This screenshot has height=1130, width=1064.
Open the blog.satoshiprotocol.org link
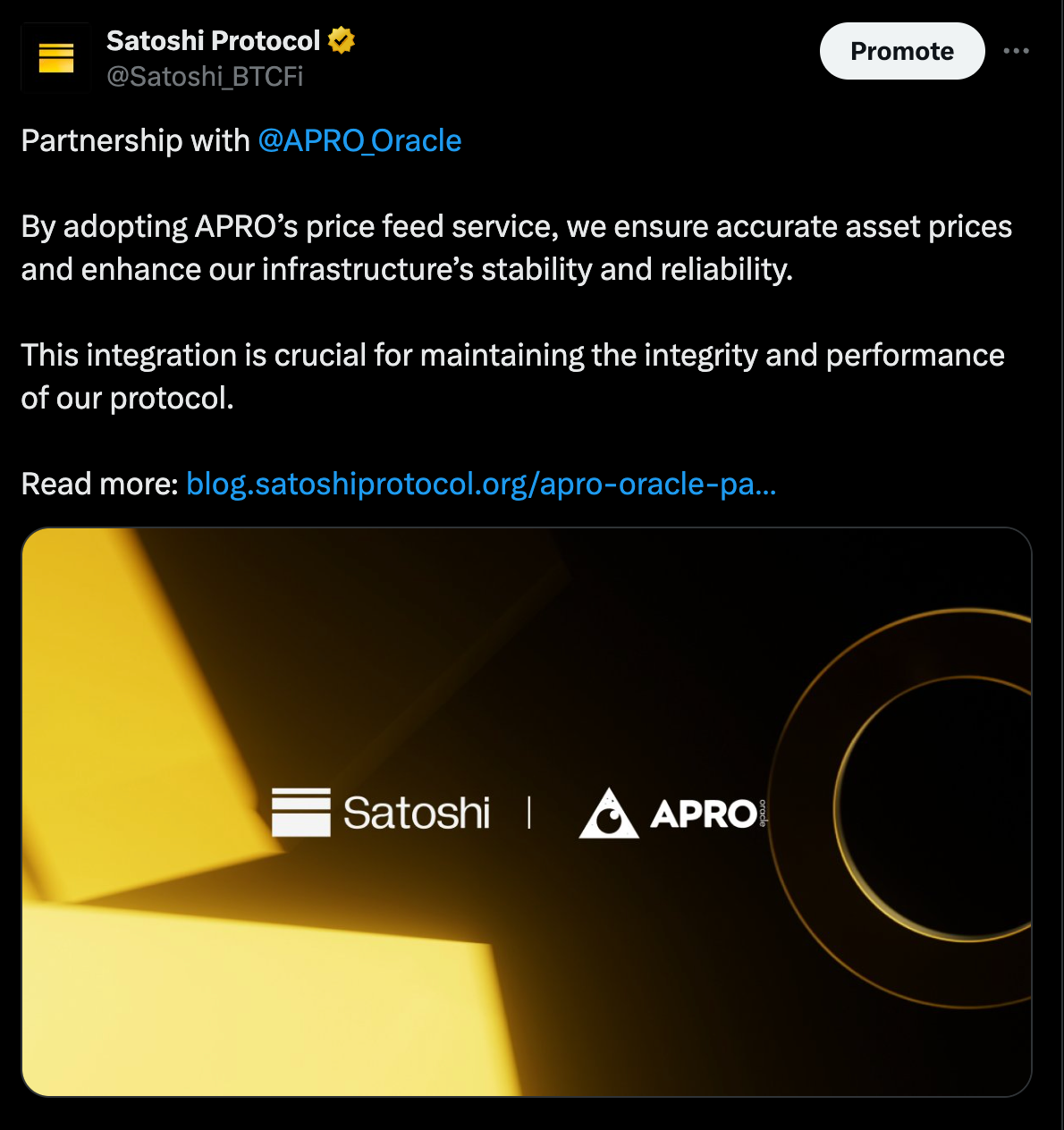pos(480,484)
